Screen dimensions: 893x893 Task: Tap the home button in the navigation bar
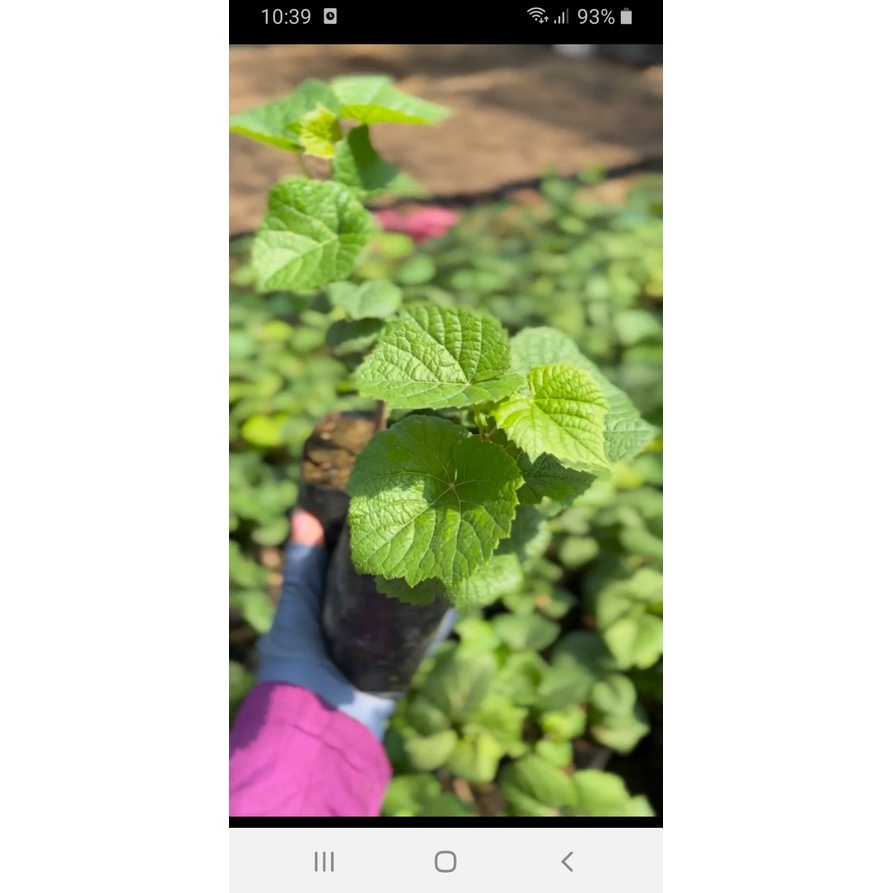[x=445, y=861]
